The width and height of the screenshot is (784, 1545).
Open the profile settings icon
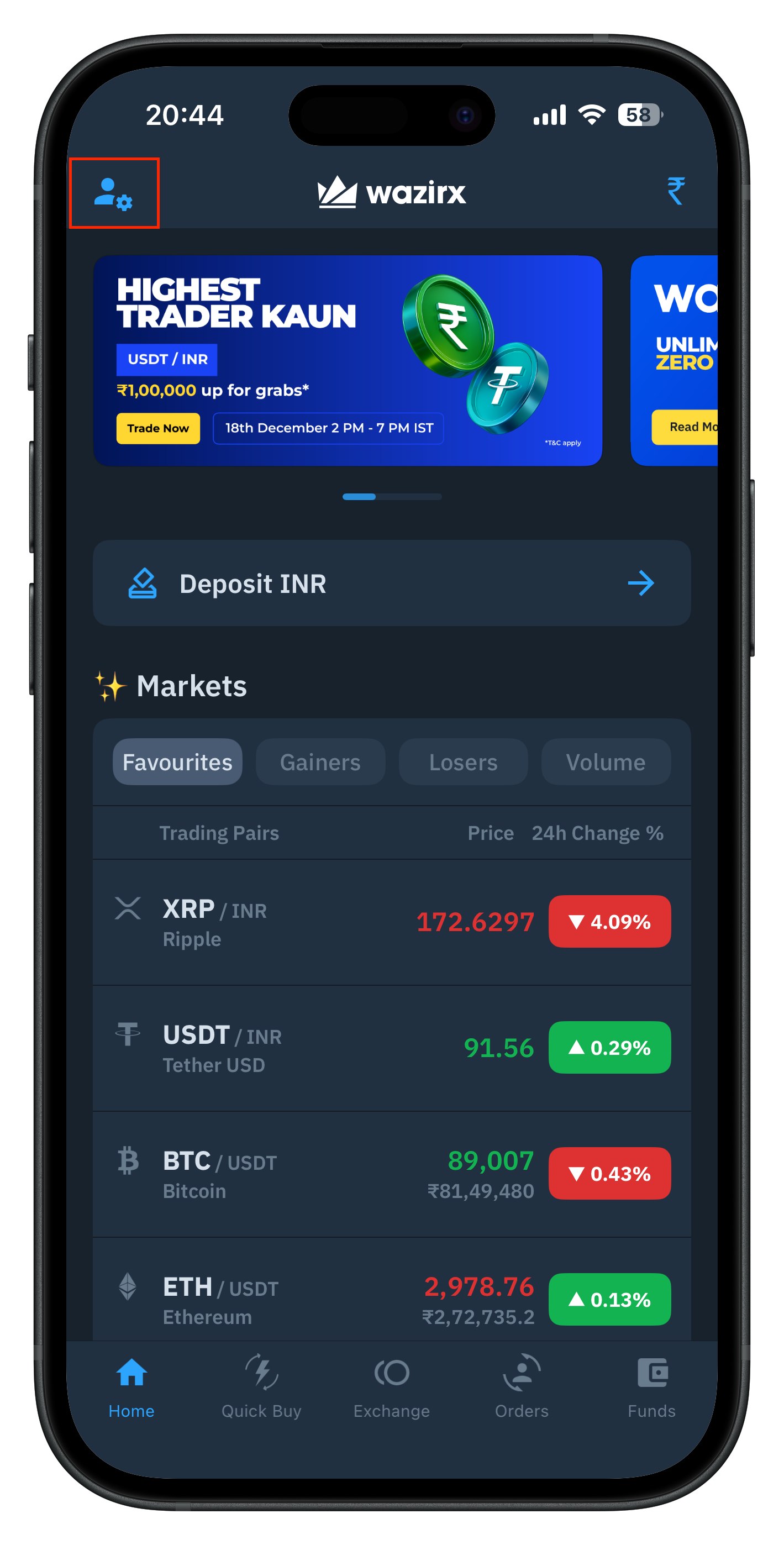point(113,193)
